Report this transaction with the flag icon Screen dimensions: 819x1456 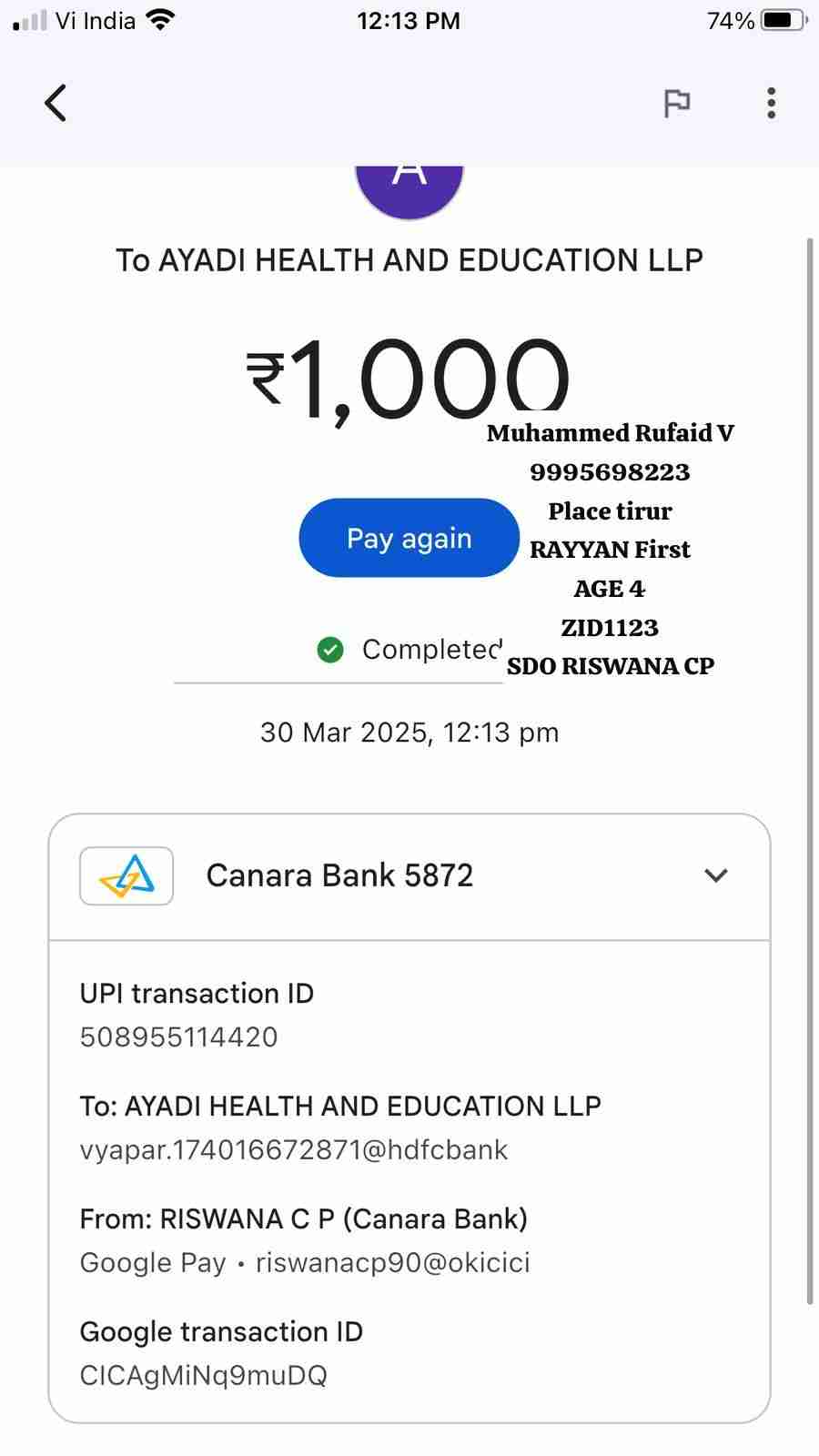pos(676,104)
